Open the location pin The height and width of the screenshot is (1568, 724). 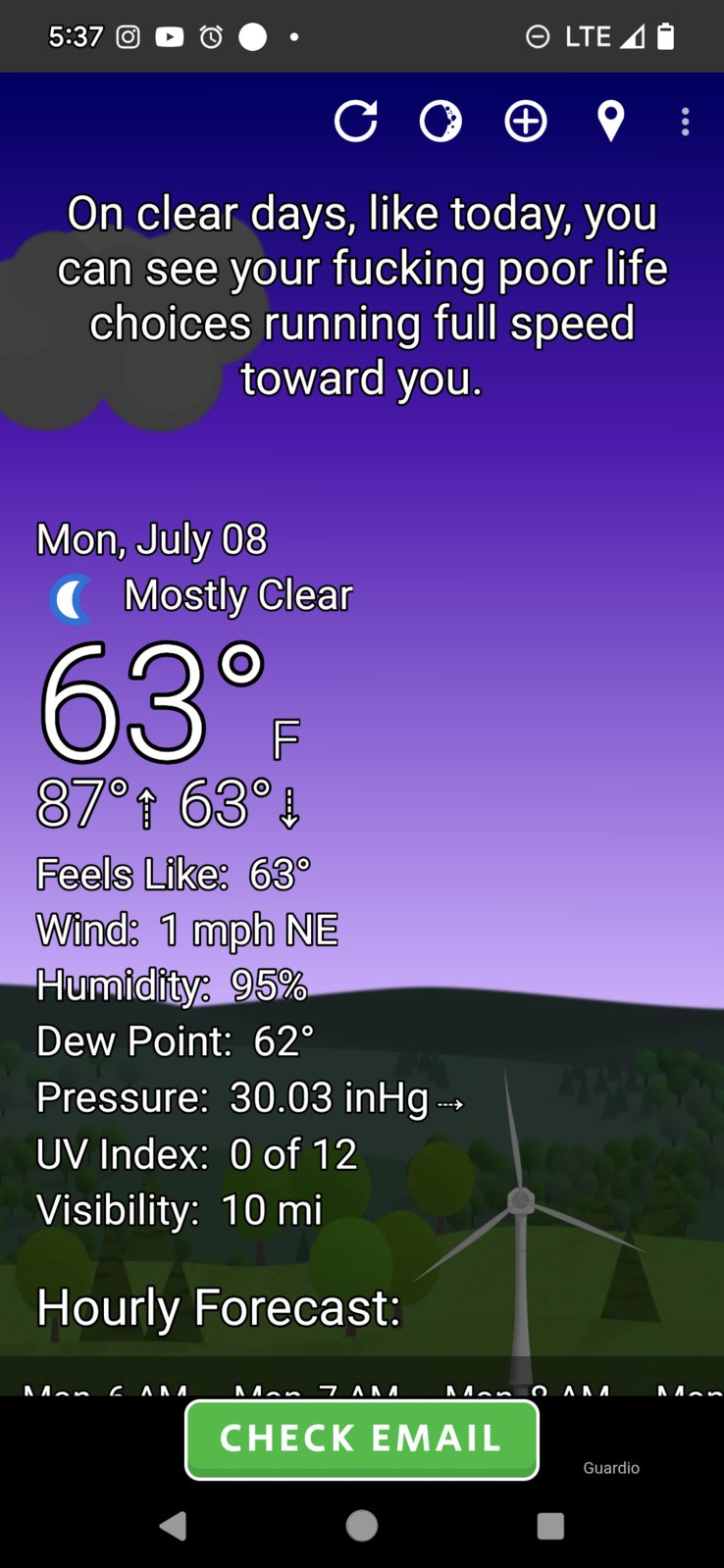(610, 122)
